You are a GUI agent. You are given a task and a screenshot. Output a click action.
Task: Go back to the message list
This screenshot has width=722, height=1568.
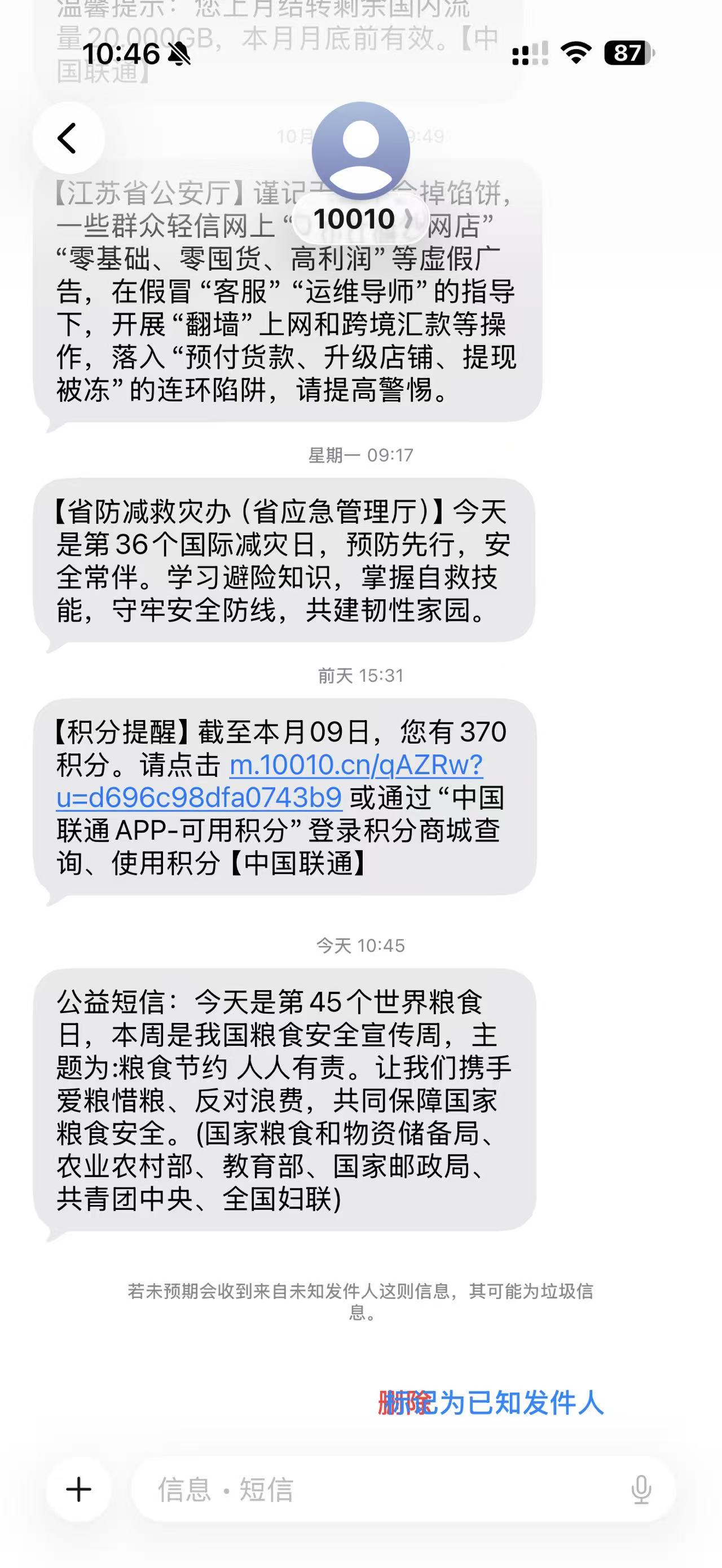tap(68, 138)
